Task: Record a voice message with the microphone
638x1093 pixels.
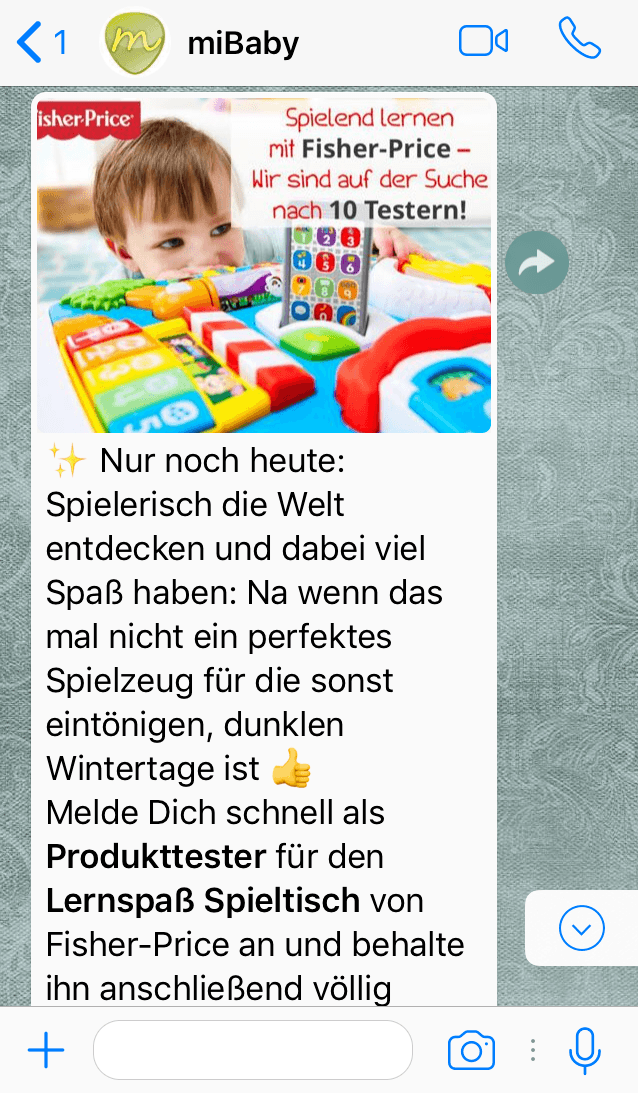Action: (584, 1050)
